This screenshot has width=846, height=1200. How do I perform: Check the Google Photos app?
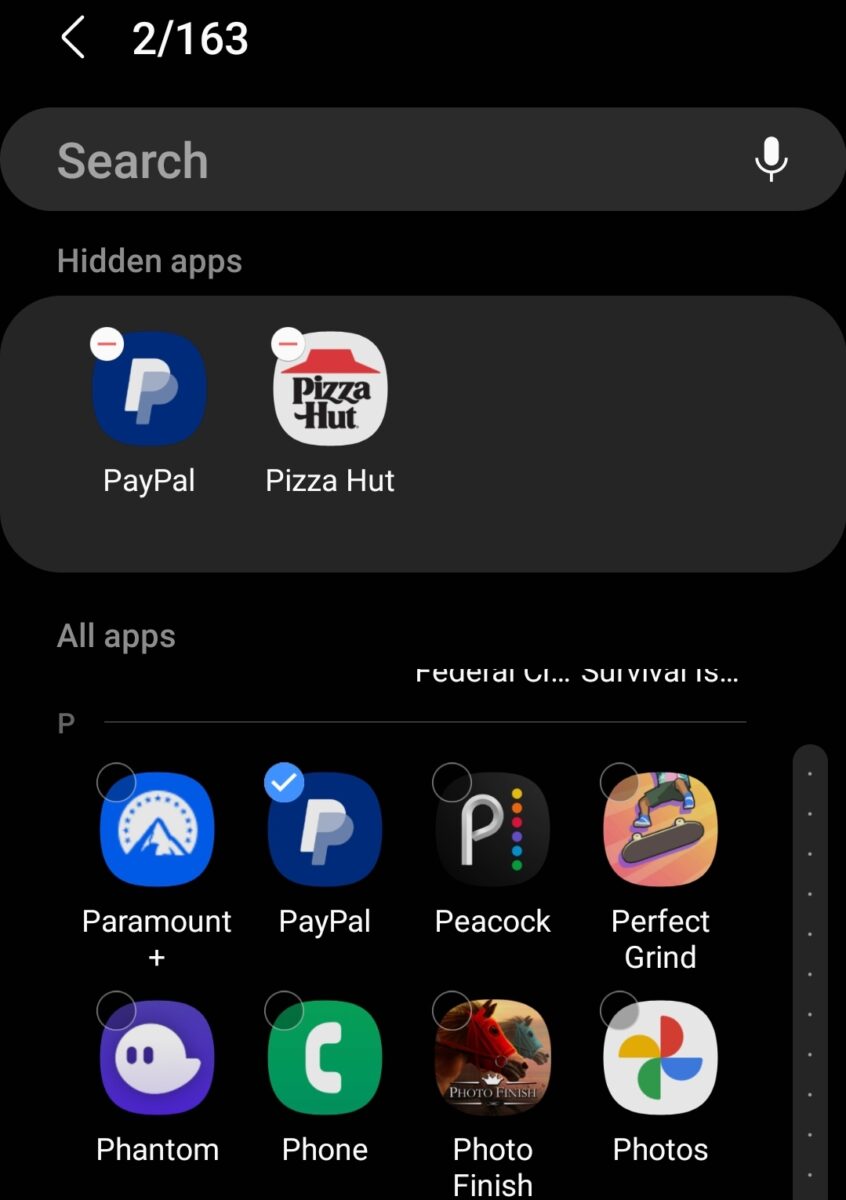point(660,1058)
